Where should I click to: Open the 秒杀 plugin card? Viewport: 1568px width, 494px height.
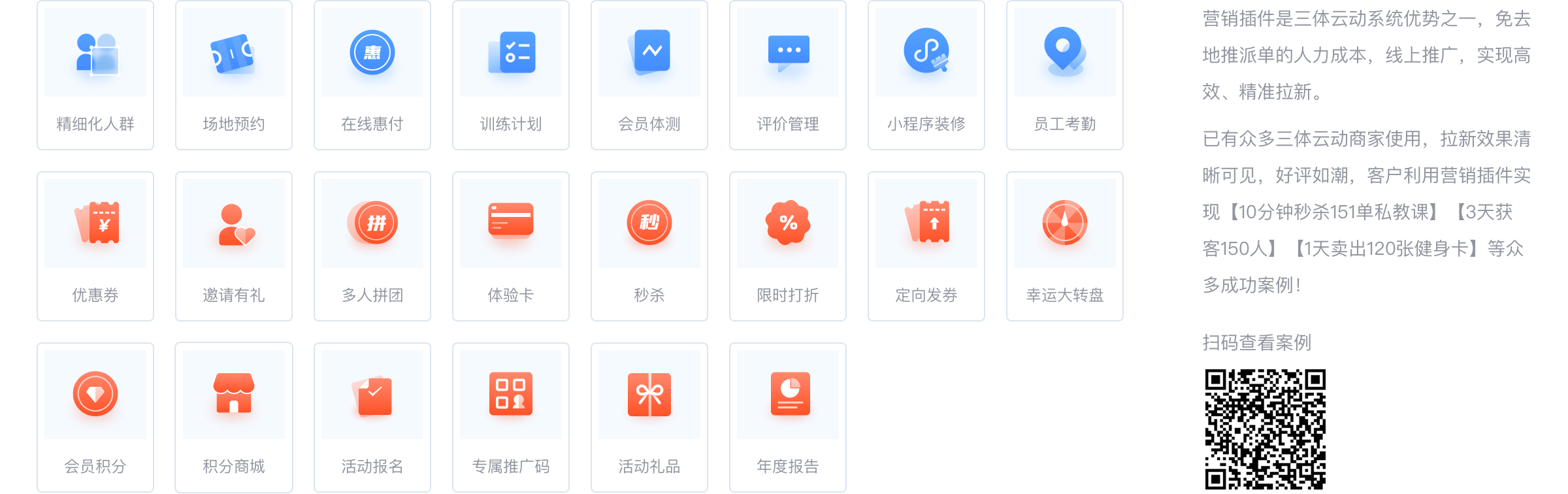[649, 246]
